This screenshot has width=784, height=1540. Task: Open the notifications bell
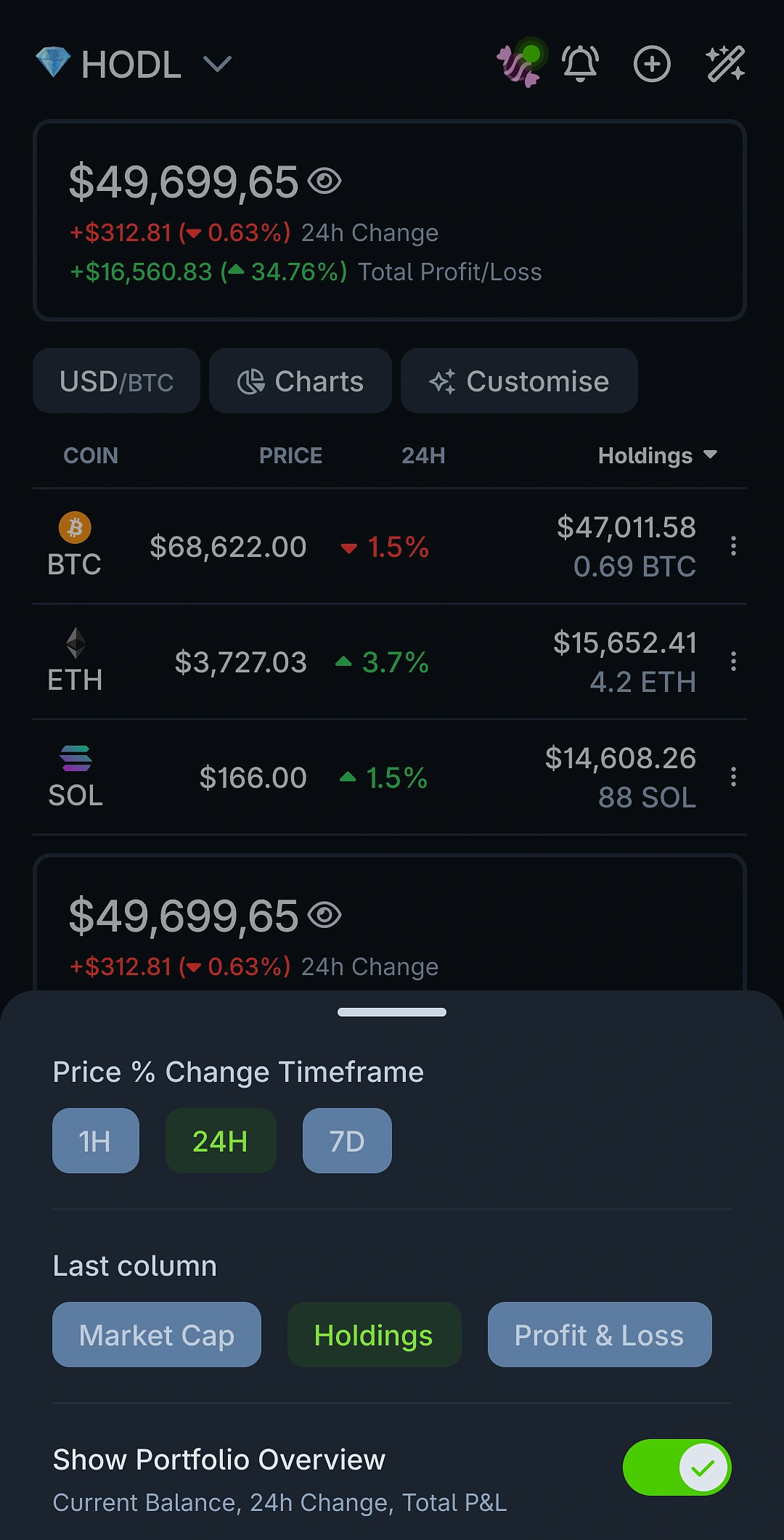coord(579,63)
